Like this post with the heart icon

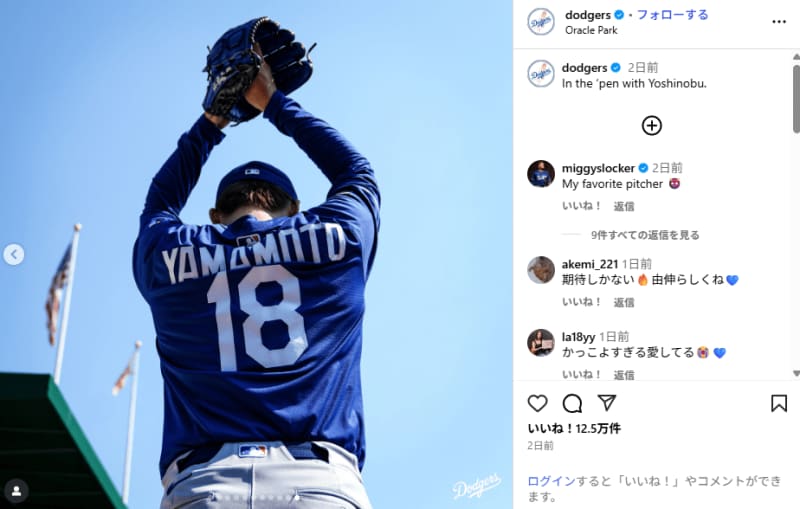point(538,403)
